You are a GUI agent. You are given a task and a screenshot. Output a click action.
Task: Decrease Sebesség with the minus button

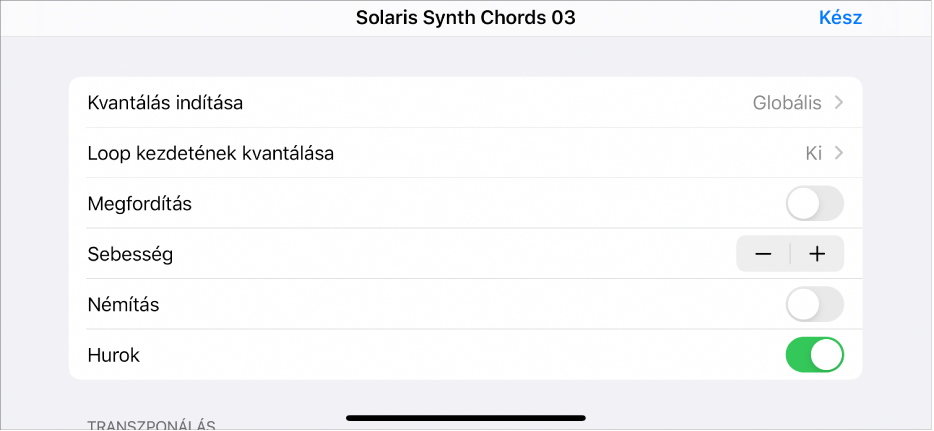(x=763, y=254)
